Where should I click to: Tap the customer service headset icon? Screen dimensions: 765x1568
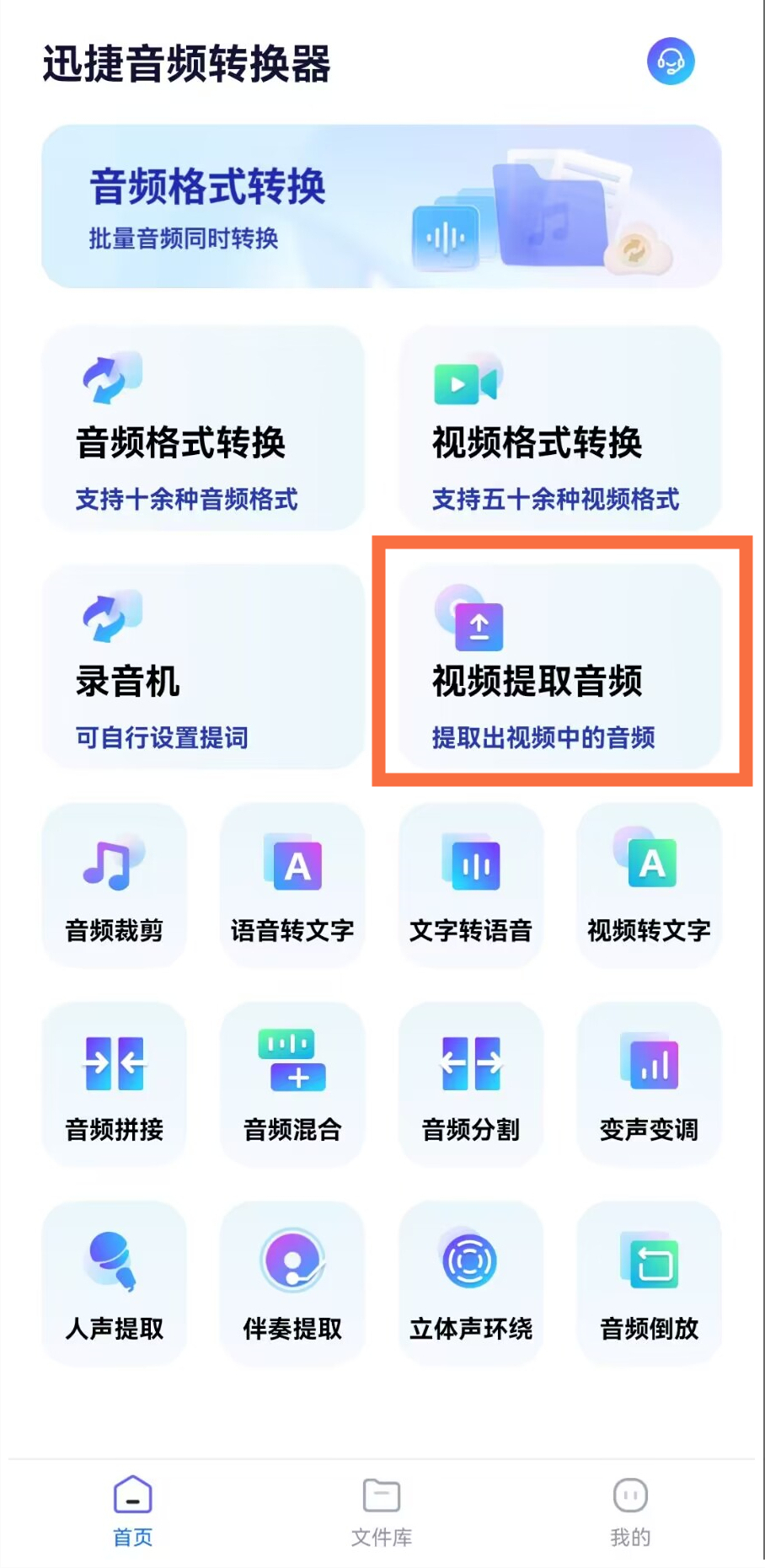point(670,61)
